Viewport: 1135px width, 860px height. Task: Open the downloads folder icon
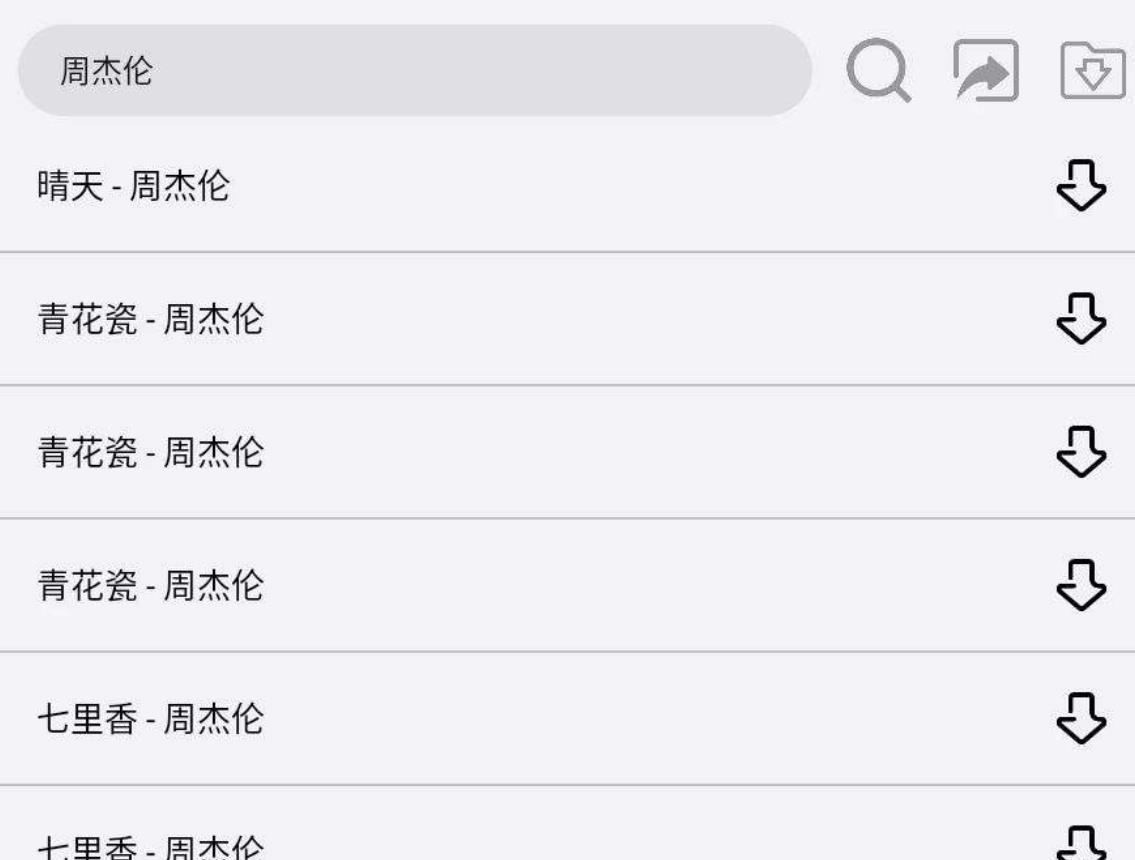(x=1092, y=72)
